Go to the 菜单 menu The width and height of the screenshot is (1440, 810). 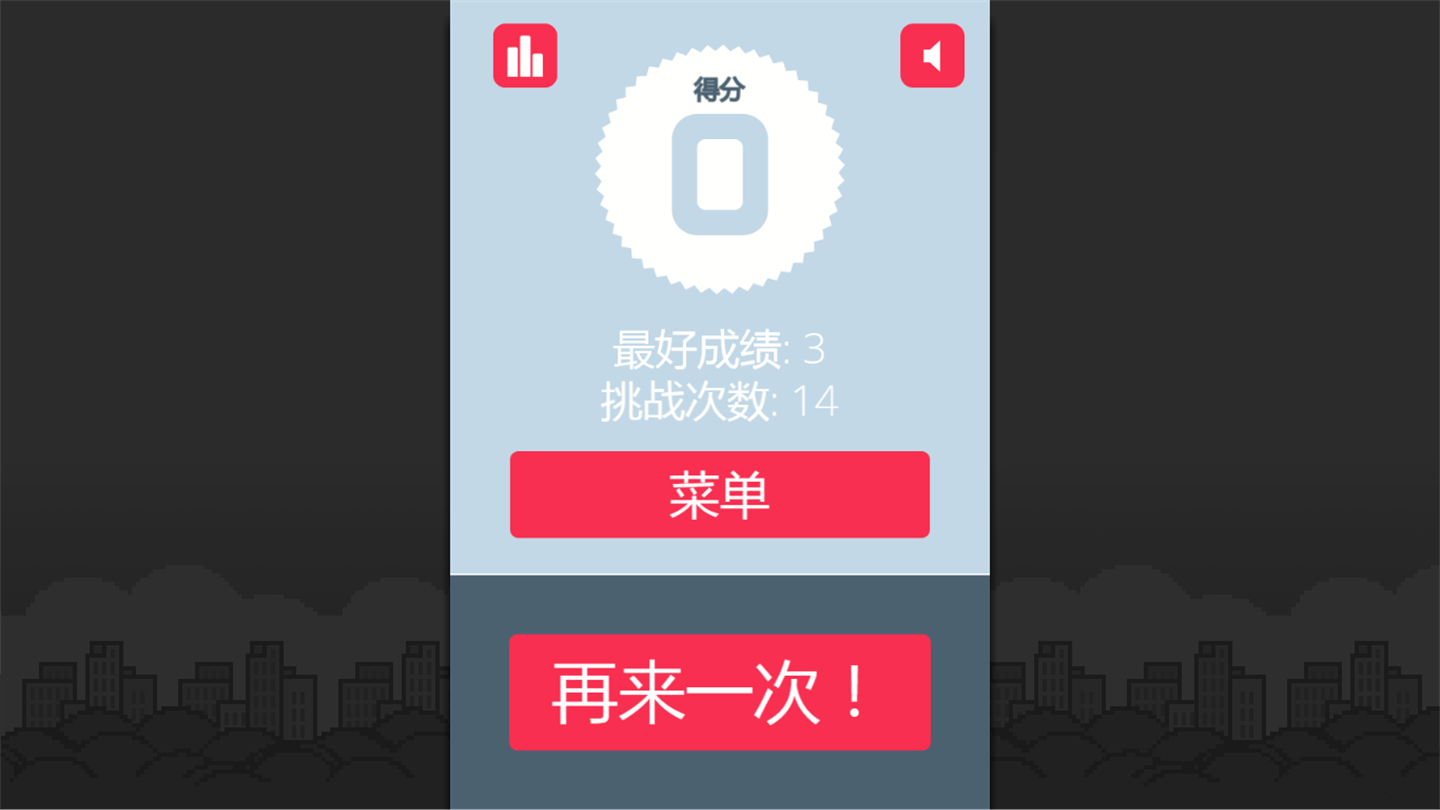[719, 494]
